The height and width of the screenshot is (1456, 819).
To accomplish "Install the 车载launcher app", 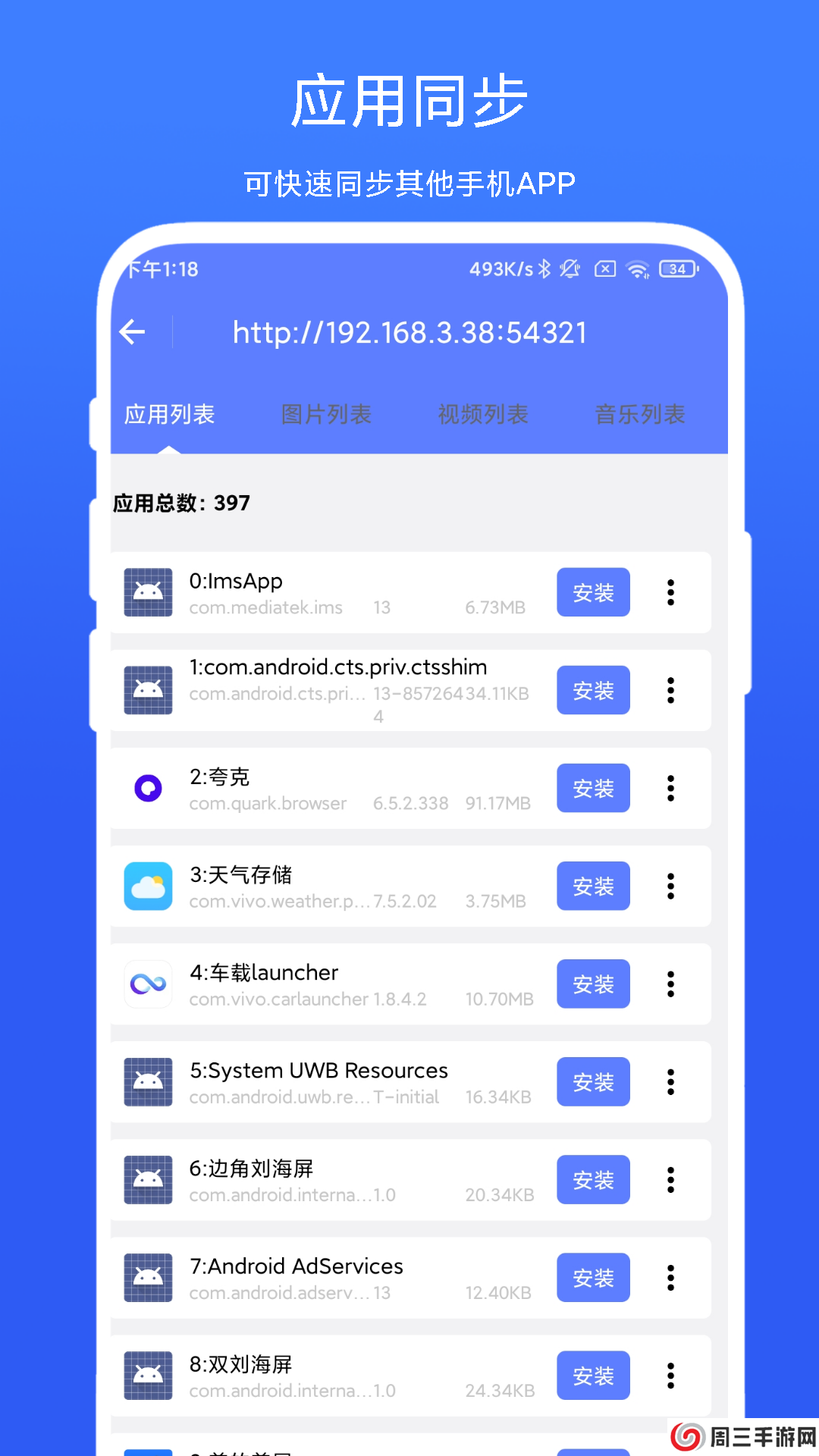I will coord(593,984).
